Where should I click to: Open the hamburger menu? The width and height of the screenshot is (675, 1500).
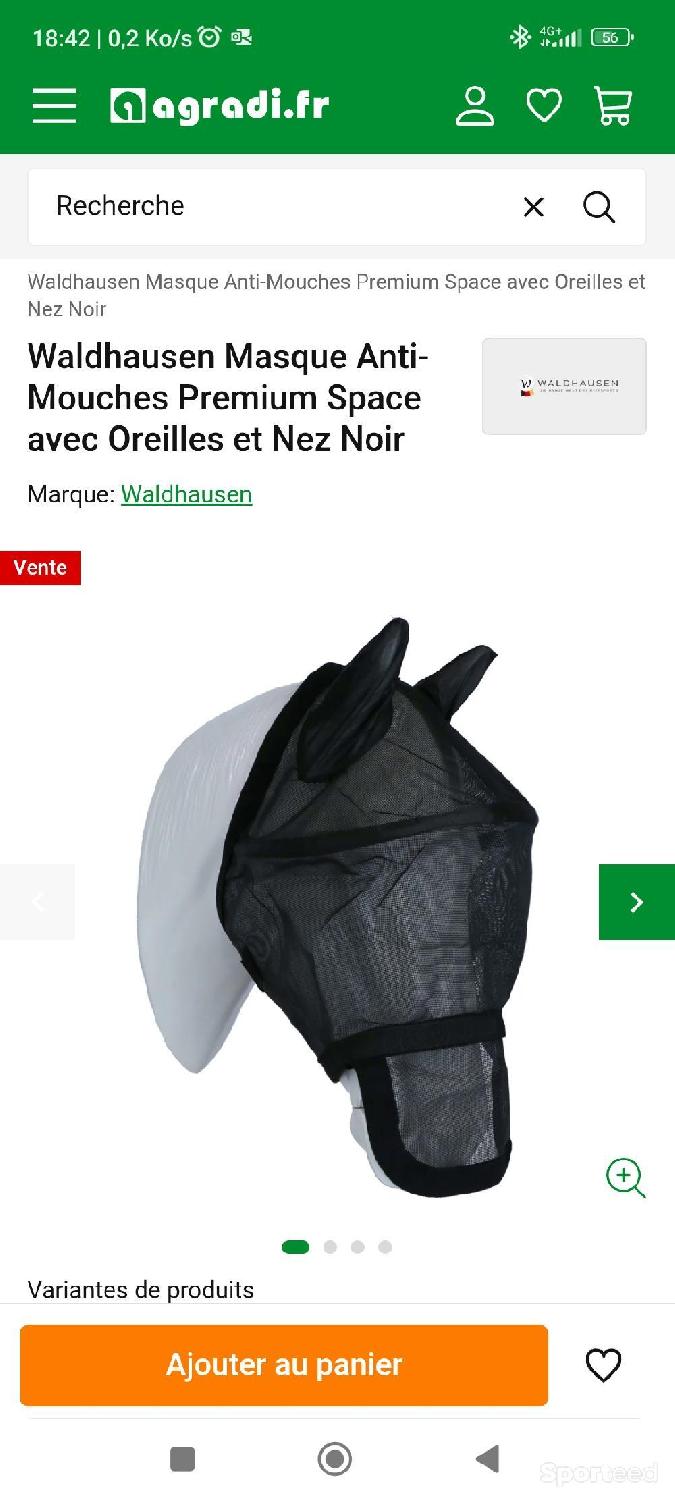[x=54, y=105]
